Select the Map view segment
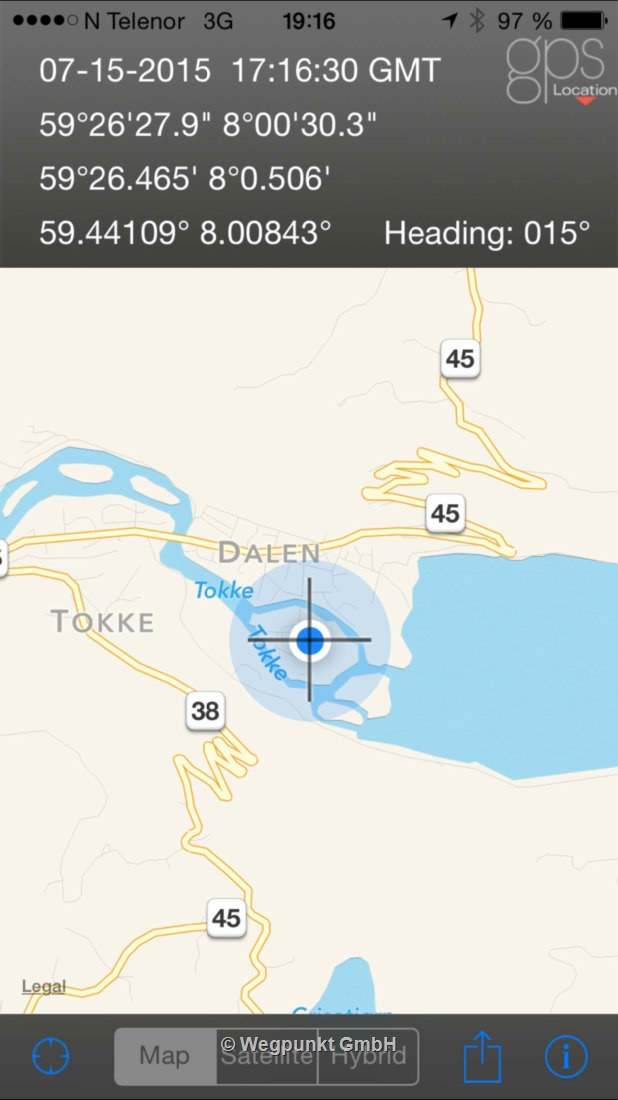 click(165, 1056)
